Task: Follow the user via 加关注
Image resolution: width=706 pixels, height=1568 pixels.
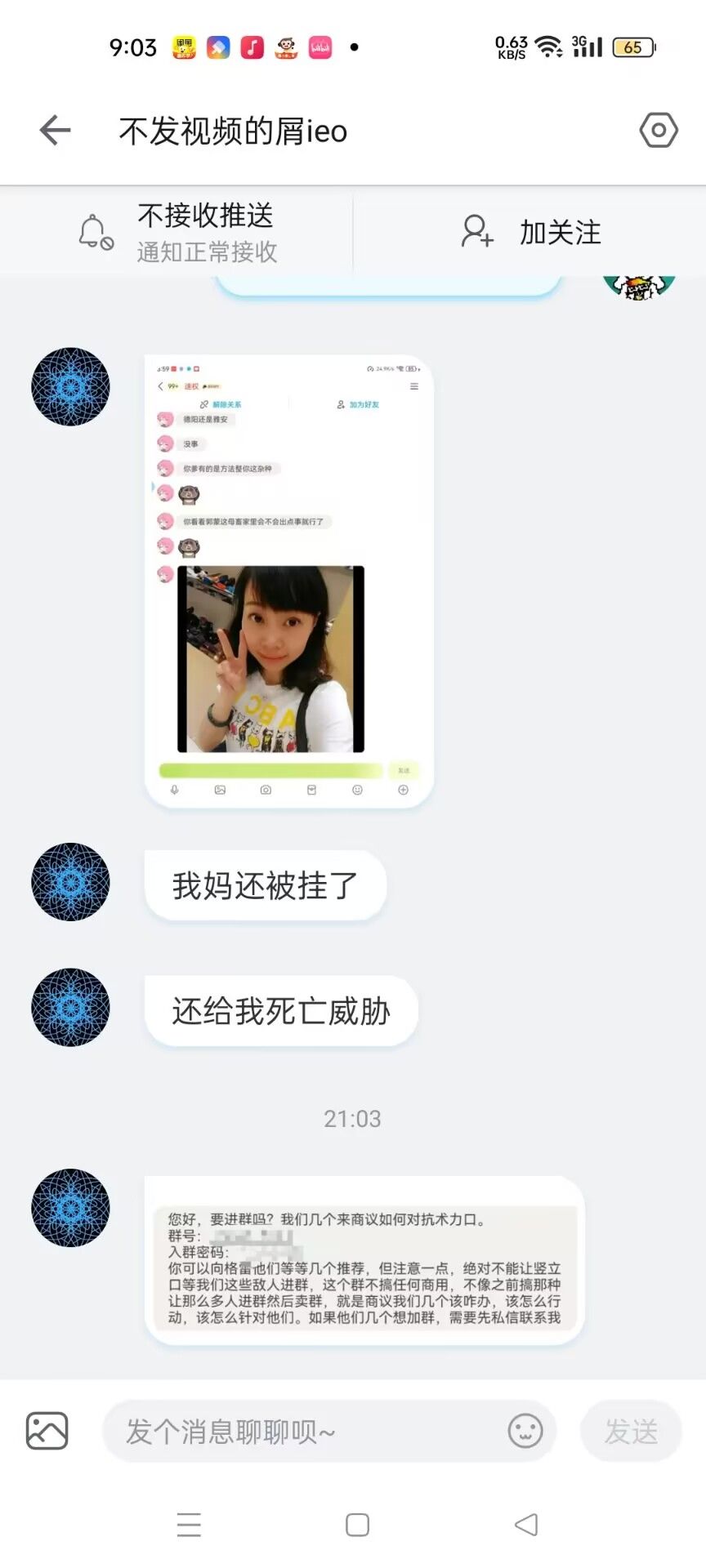Action: click(531, 233)
